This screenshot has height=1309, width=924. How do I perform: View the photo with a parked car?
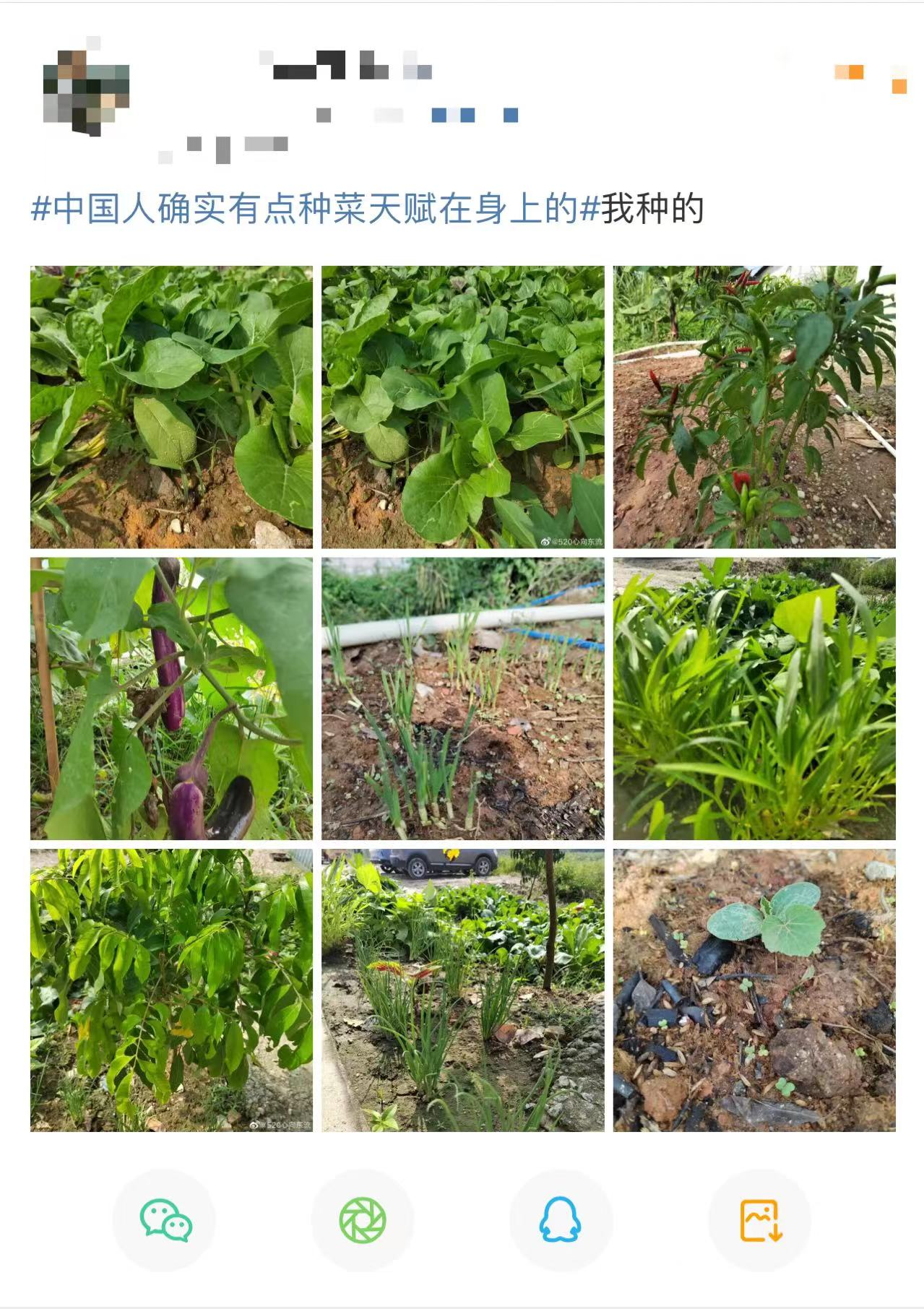tap(462, 990)
